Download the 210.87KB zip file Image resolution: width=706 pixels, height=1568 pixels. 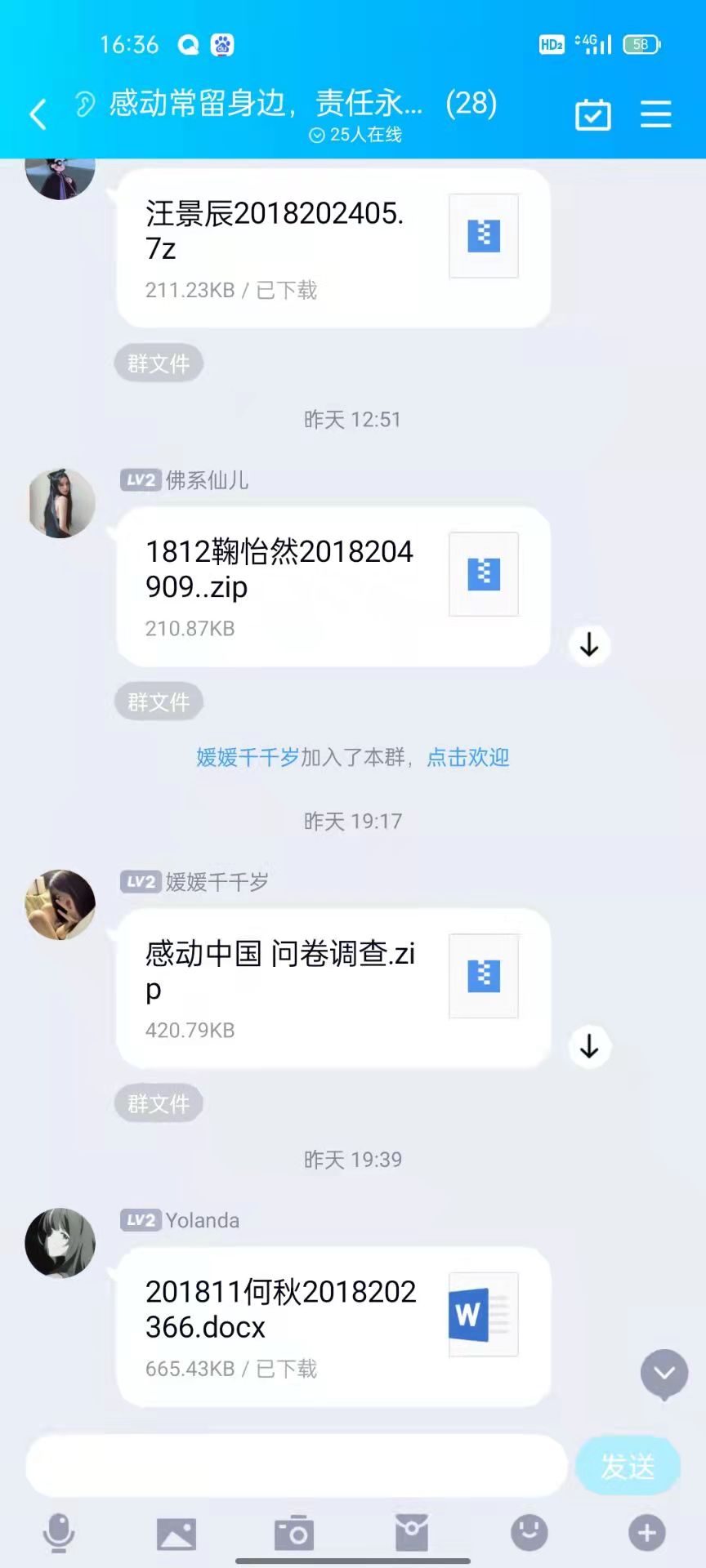tap(589, 645)
